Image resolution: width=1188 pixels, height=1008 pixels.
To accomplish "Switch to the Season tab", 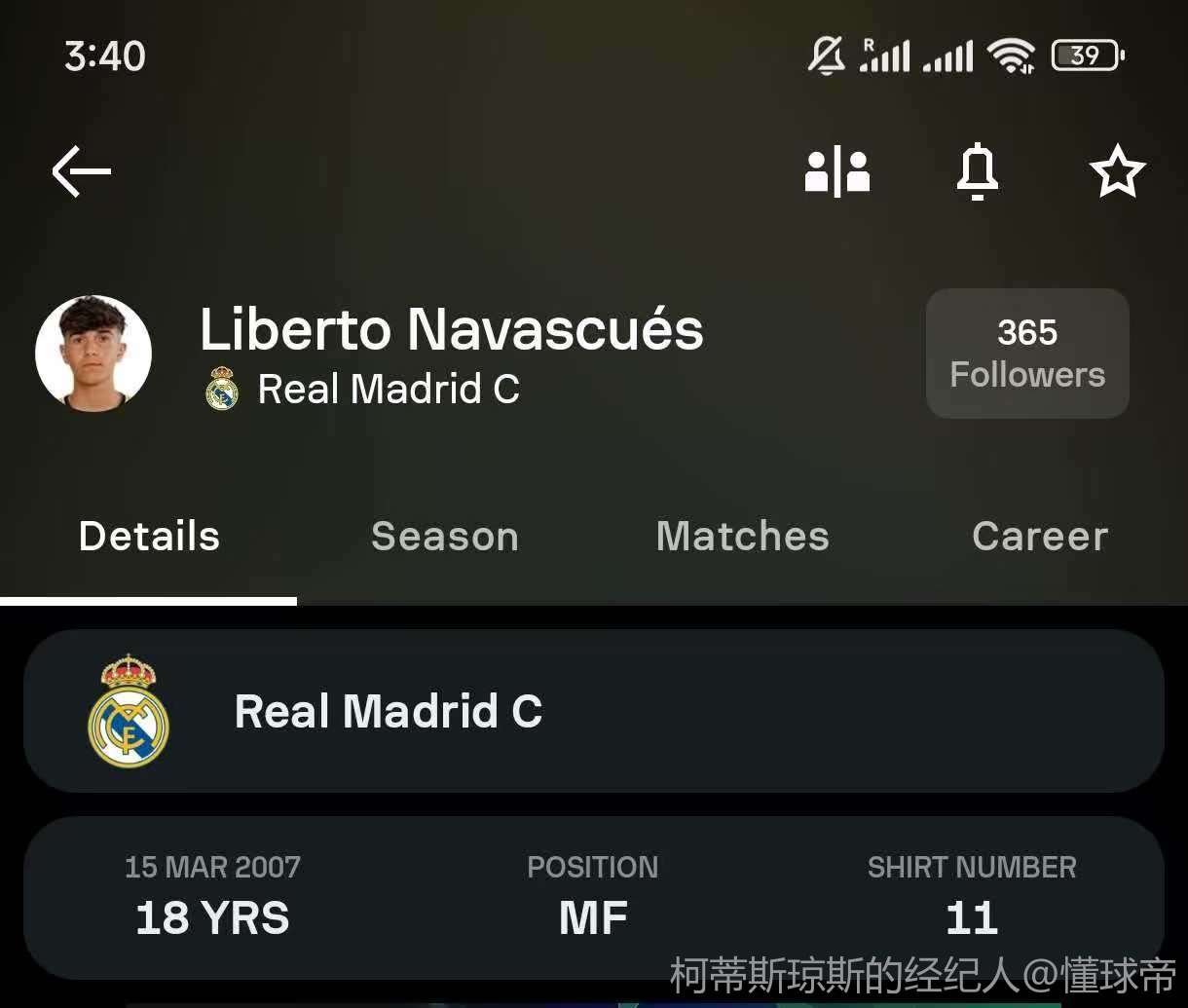I will click(445, 537).
